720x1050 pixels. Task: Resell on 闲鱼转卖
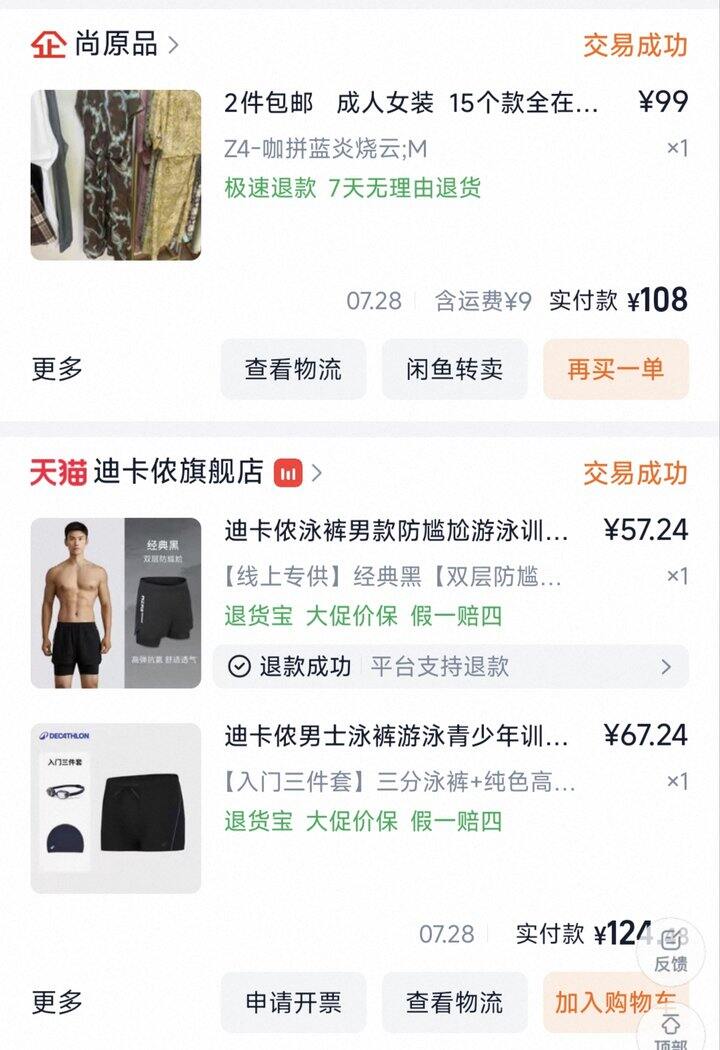[x=455, y=369]
